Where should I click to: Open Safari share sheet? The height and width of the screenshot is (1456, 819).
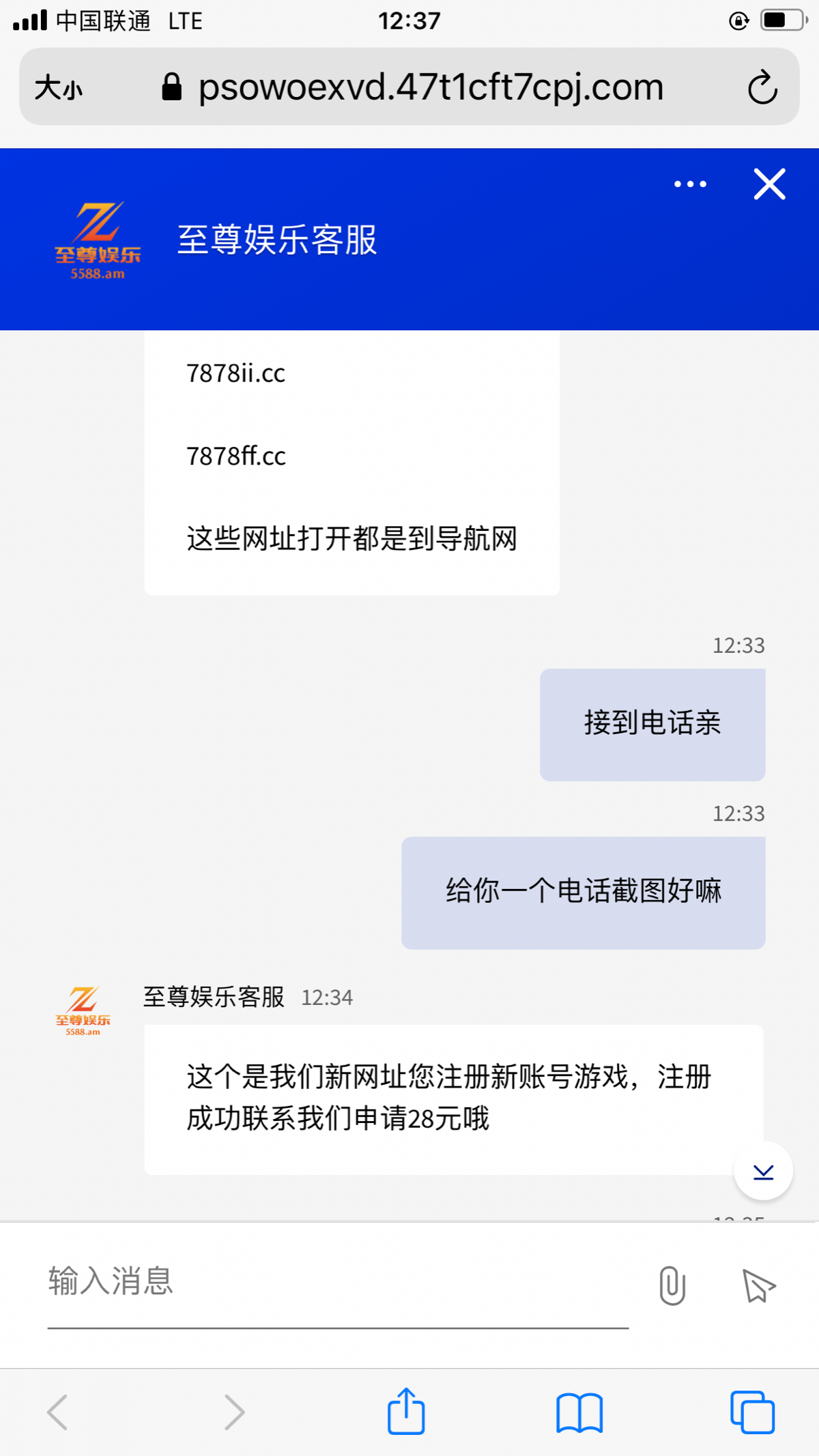(406, 1412)
